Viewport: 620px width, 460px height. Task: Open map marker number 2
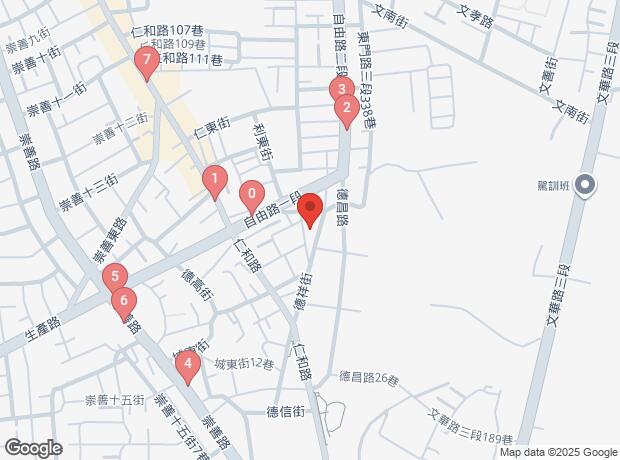pyautogui.click(x=346, y=109)
